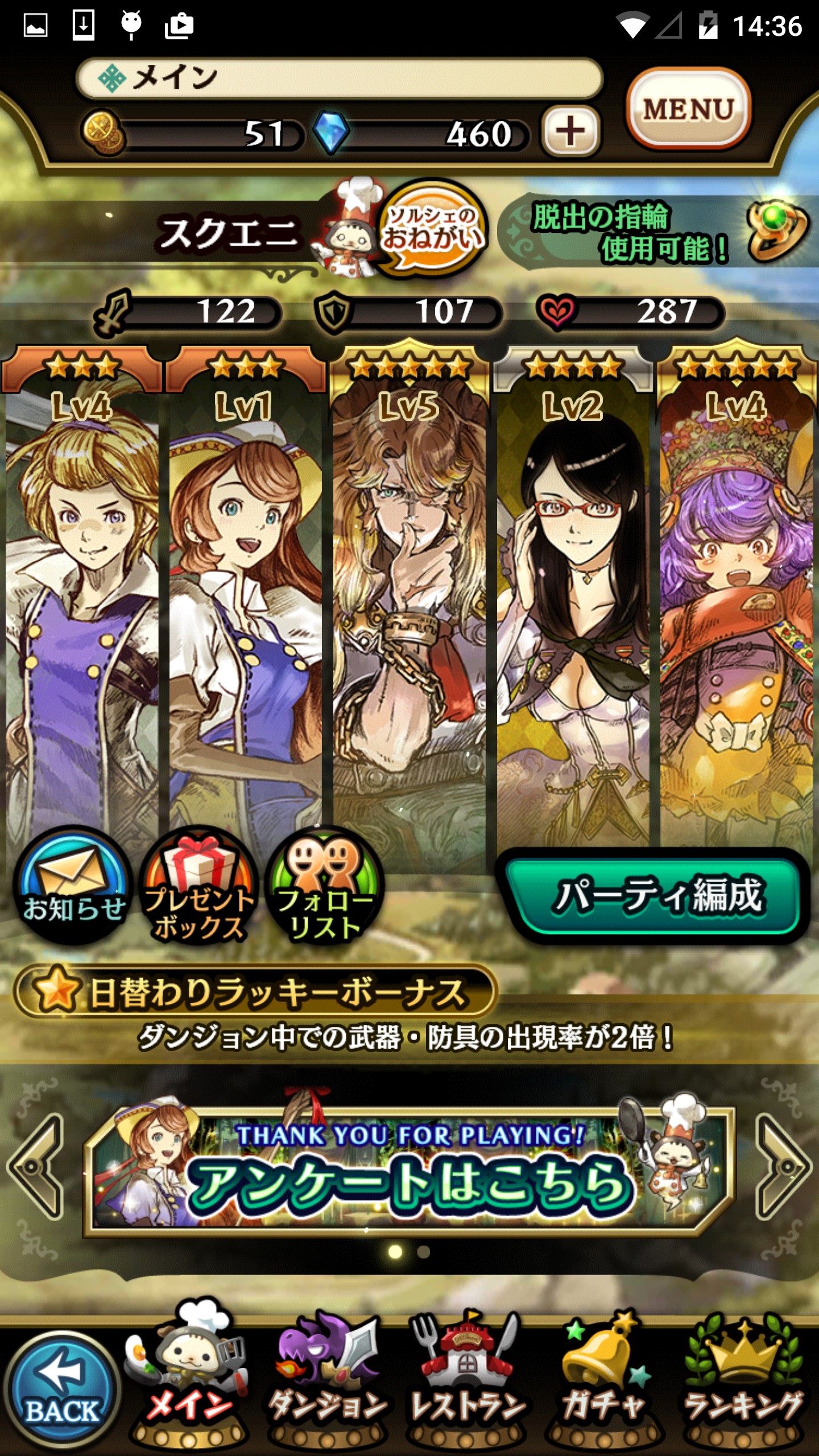The height and width of the screenshot is (1456, 819).
Task: Tap the plus button to add gems
Action: 570,131
